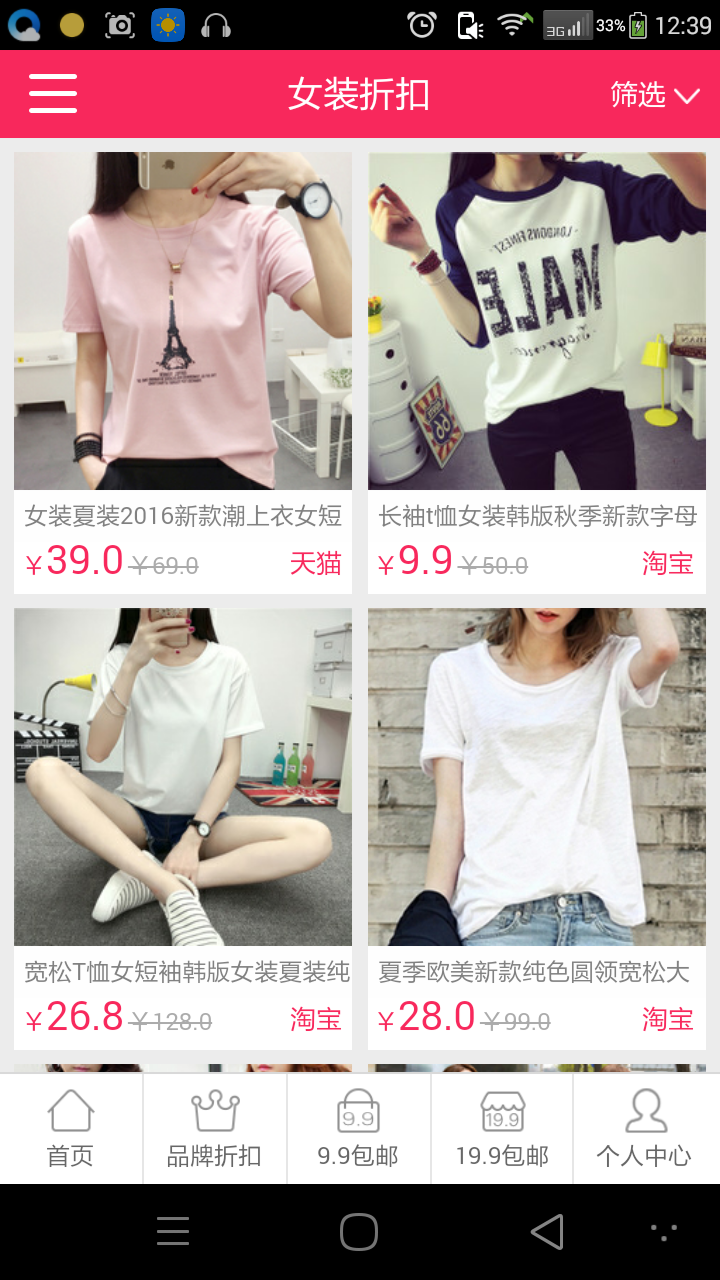Expand the 筛选 filter dropdown
The width and height of the screenshot is (720, 1280).
click(x=654, y=95)
